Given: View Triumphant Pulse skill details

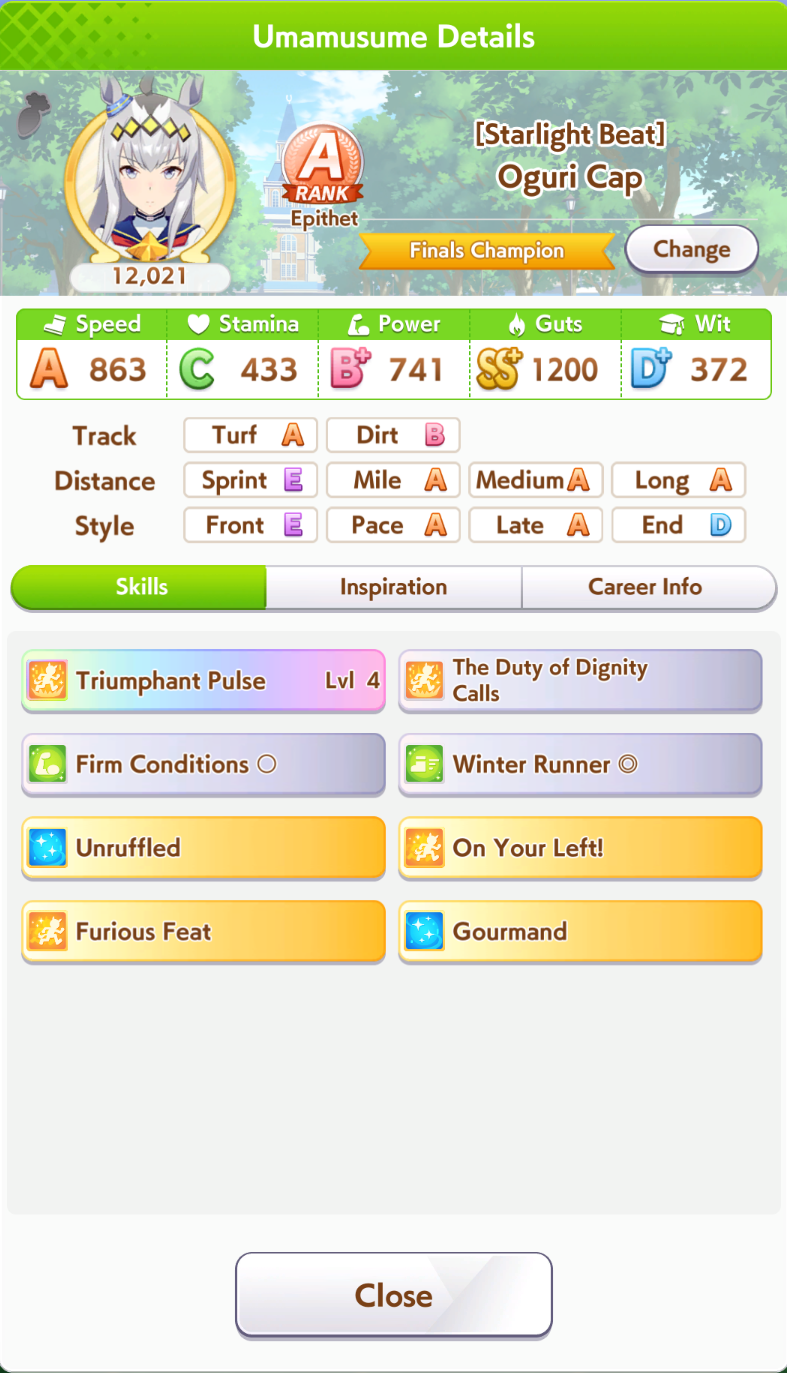Looking at the screenshot, I should tap(203, 681).
